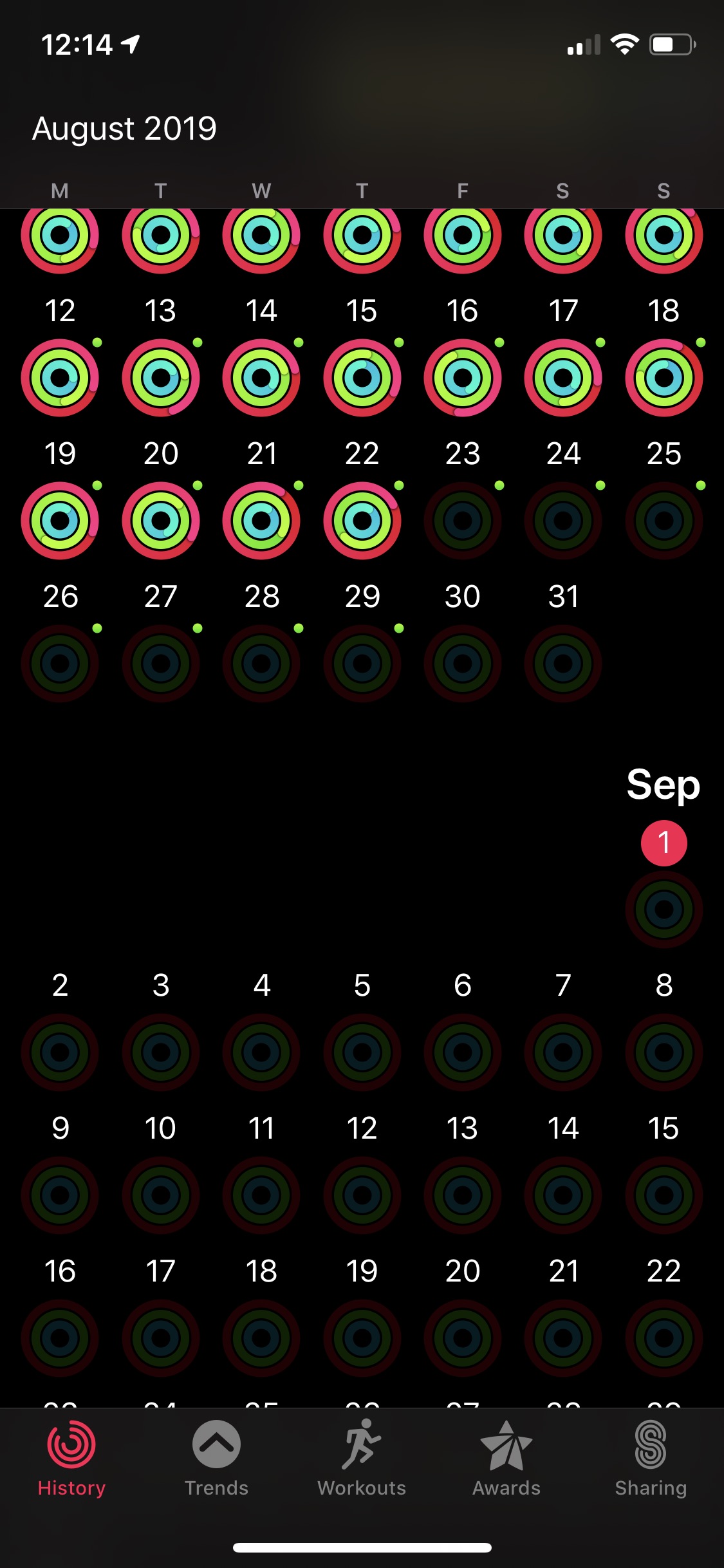Open activity rings for August 25
Image resolution: width=724 pixels, height=1568 pixels.
click(664, 521)
